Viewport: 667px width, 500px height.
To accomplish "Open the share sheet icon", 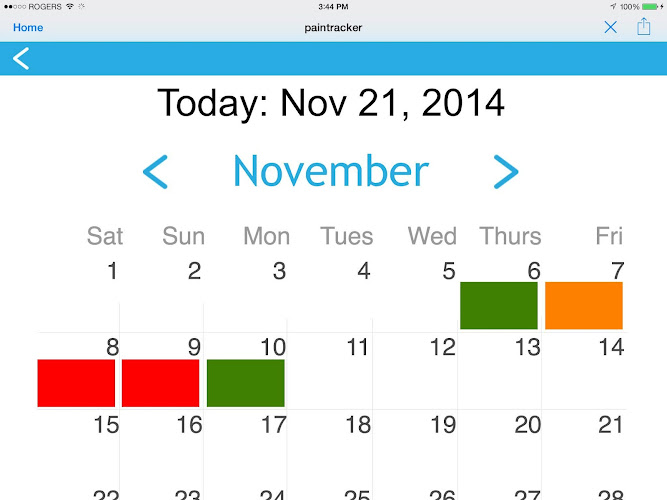I will point(644,27).
